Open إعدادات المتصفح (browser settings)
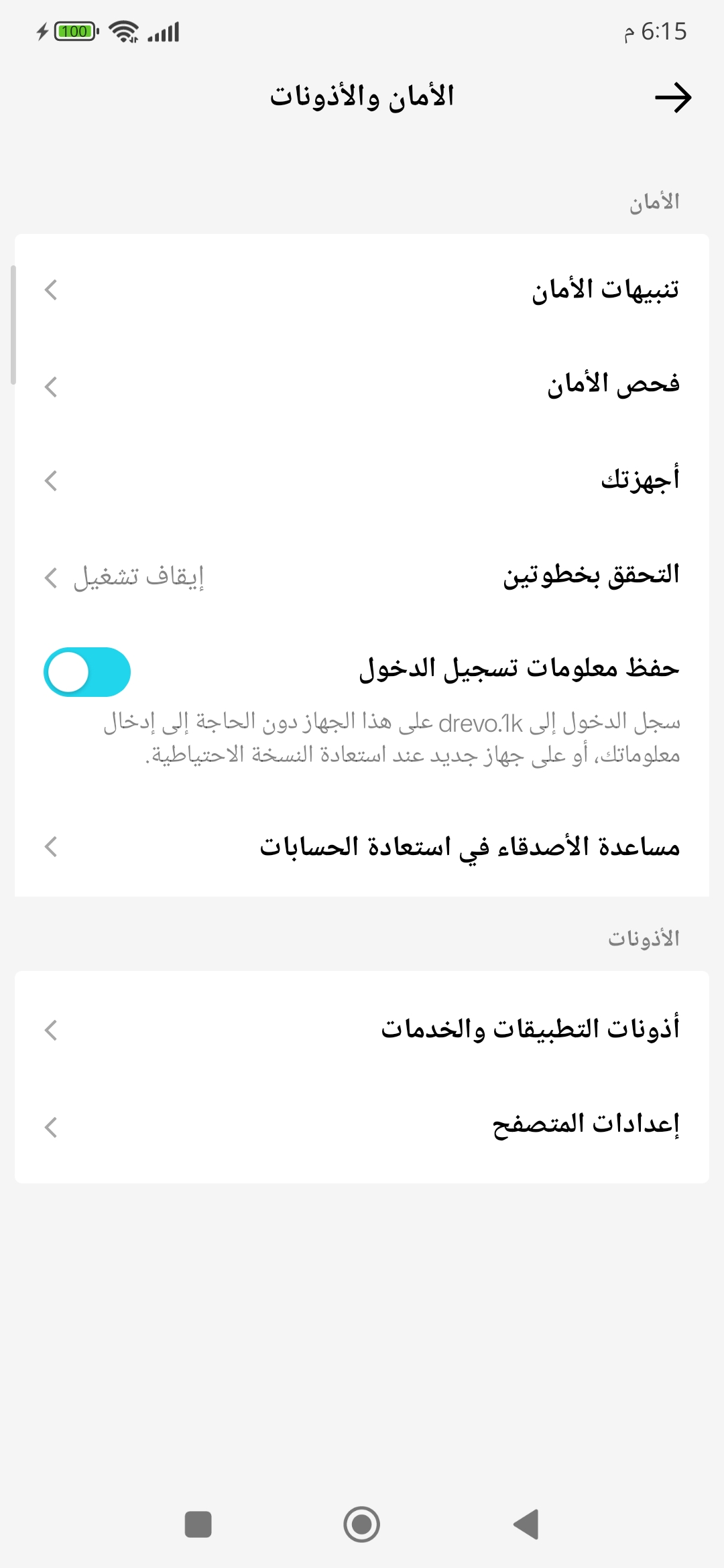 [362, 1126]
